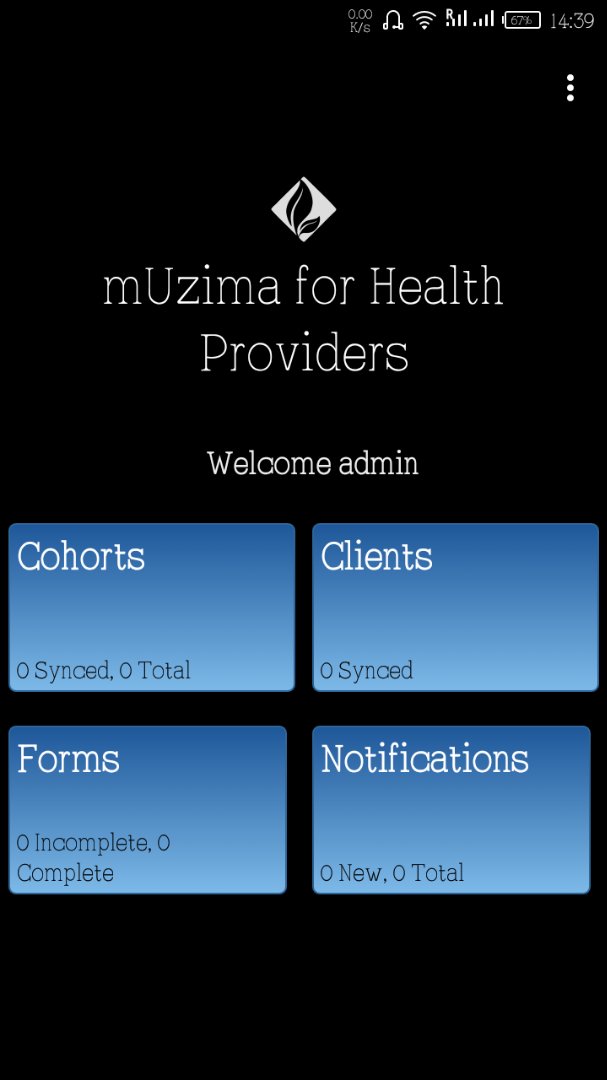Open the Clients tile
Viewport: 607px width, 1080px height.
click(x=455, y=608)
